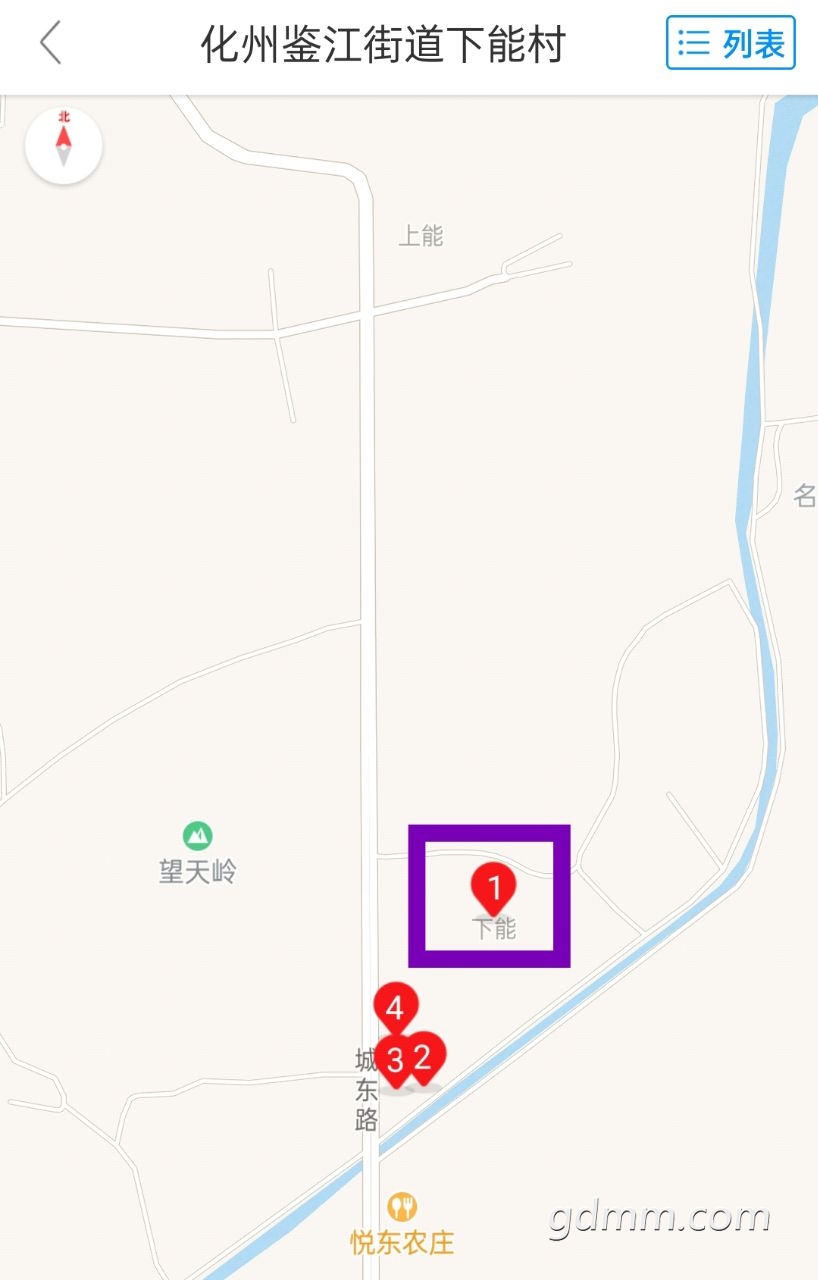Select map pin number 4

coord(395,1006)
